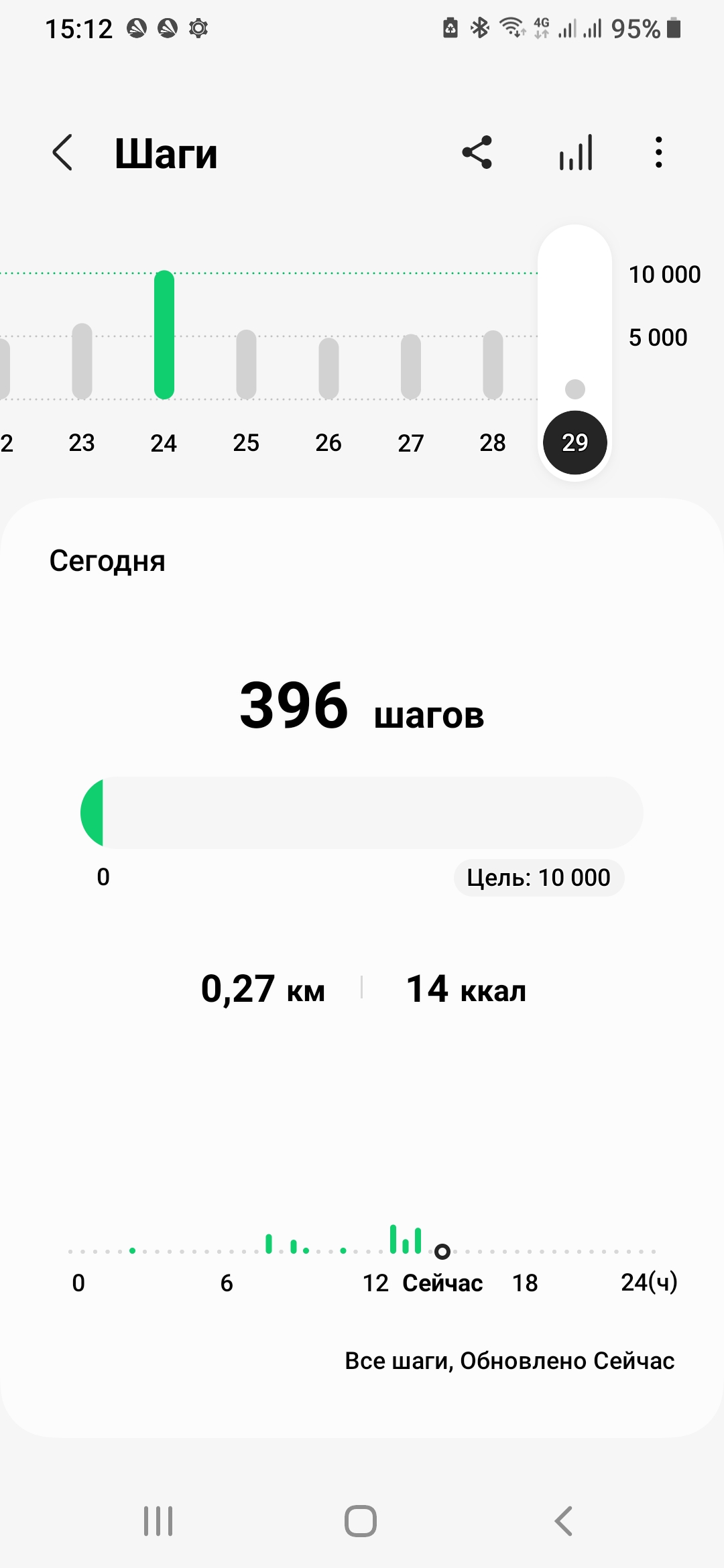Share today's step count

(477, 153)
